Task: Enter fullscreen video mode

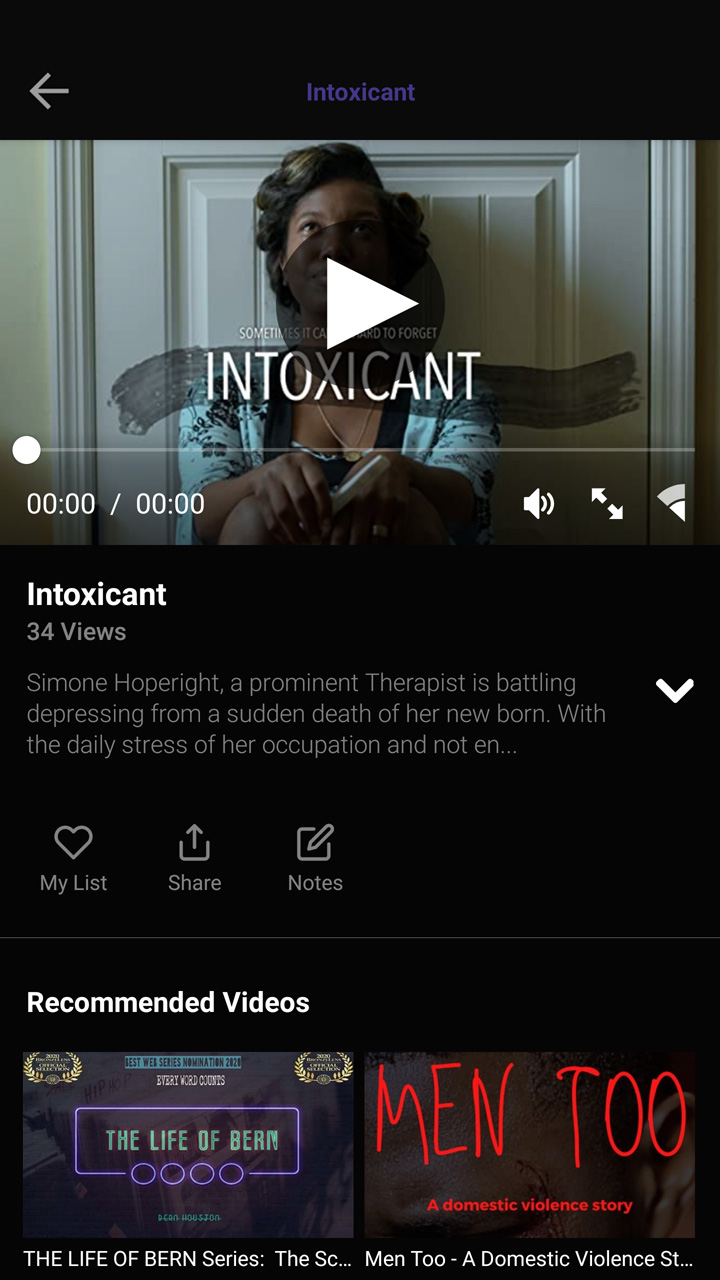Action: [x=607, y=504]
